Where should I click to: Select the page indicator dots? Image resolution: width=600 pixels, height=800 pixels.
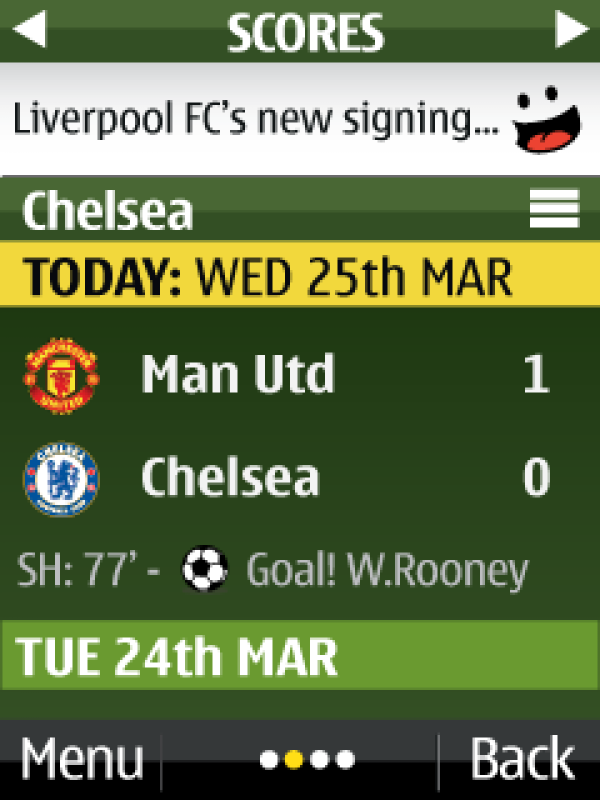(306, 761)
